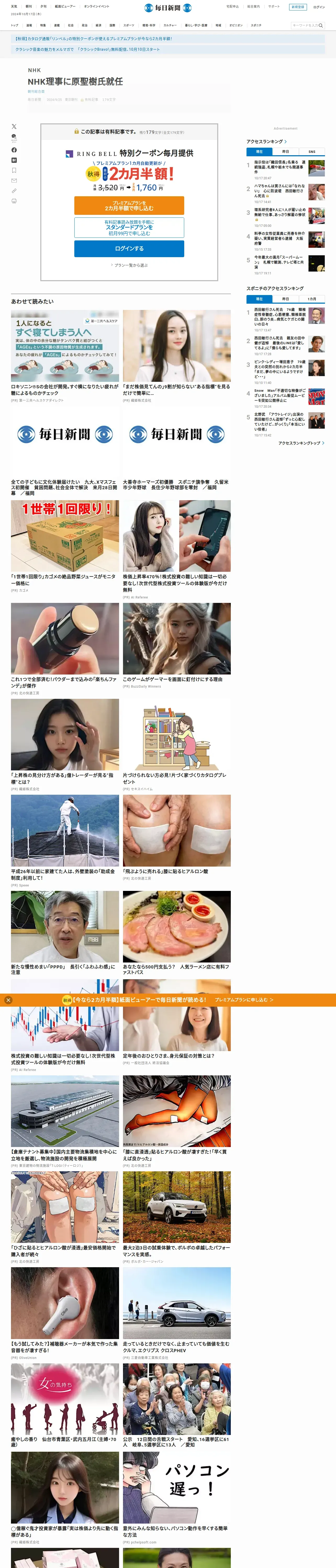Image resolution: width=336 pixels, height=1568 pixels.
Task: Share the article on Facebook
Action: tap(14, 150)
